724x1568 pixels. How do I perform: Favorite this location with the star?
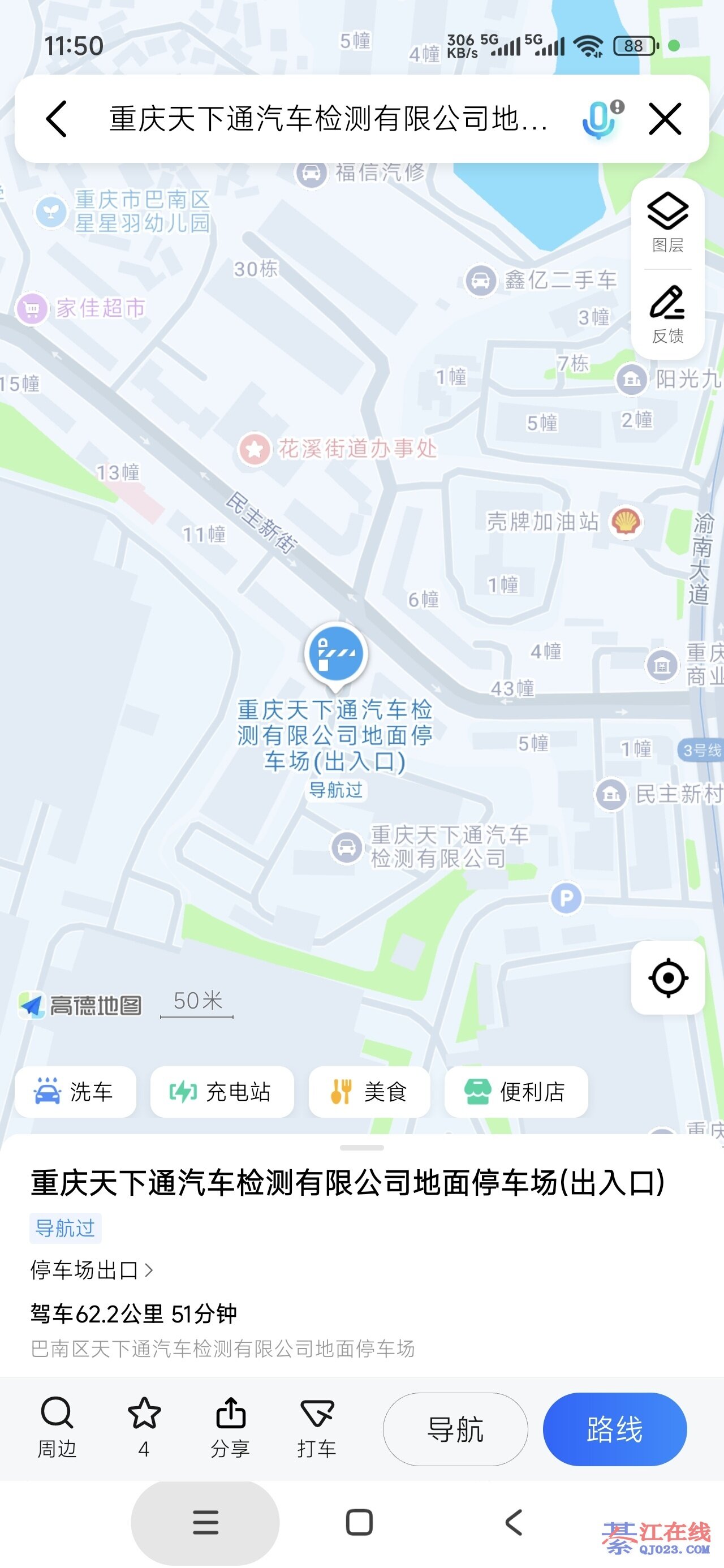pos(144,1427)
